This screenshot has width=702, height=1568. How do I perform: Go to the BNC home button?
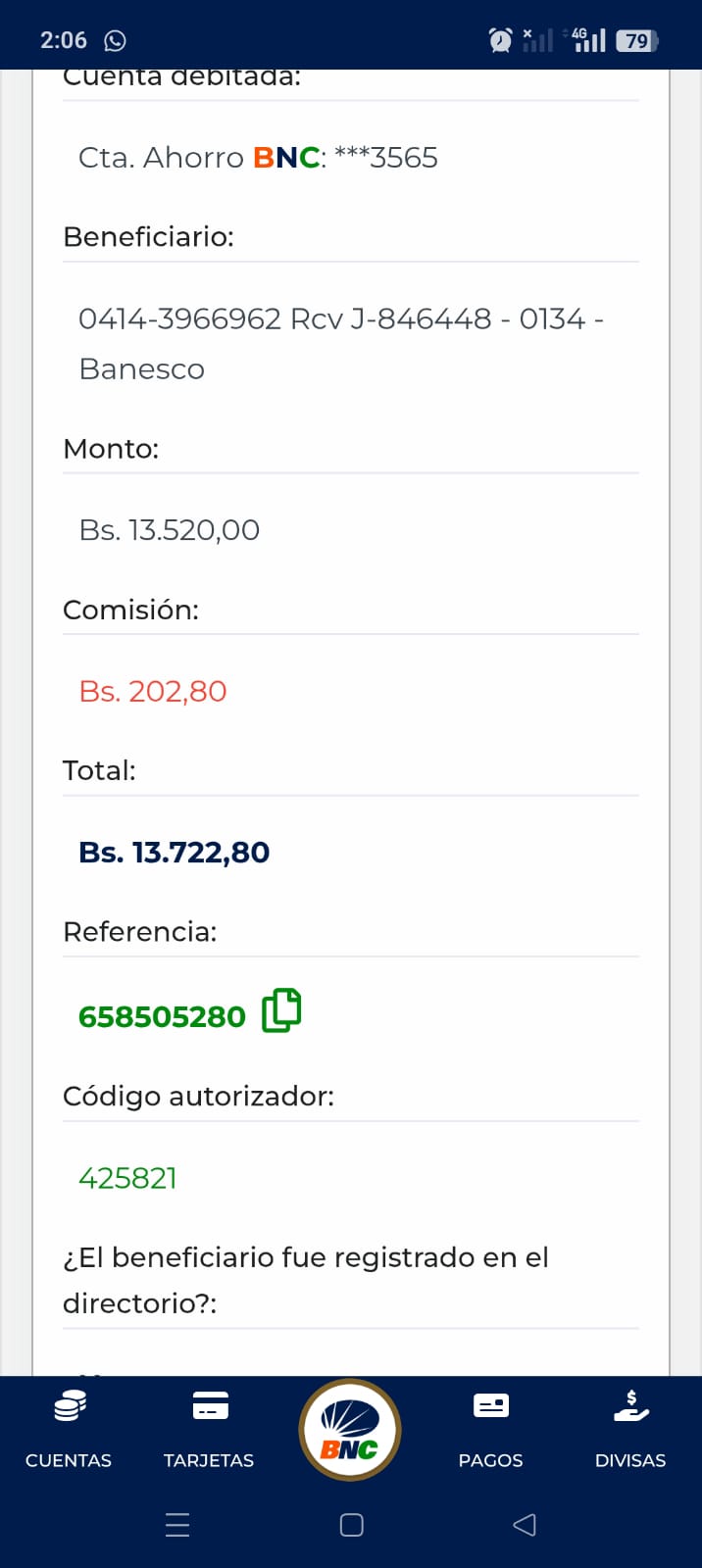(x=350, y=1430)
